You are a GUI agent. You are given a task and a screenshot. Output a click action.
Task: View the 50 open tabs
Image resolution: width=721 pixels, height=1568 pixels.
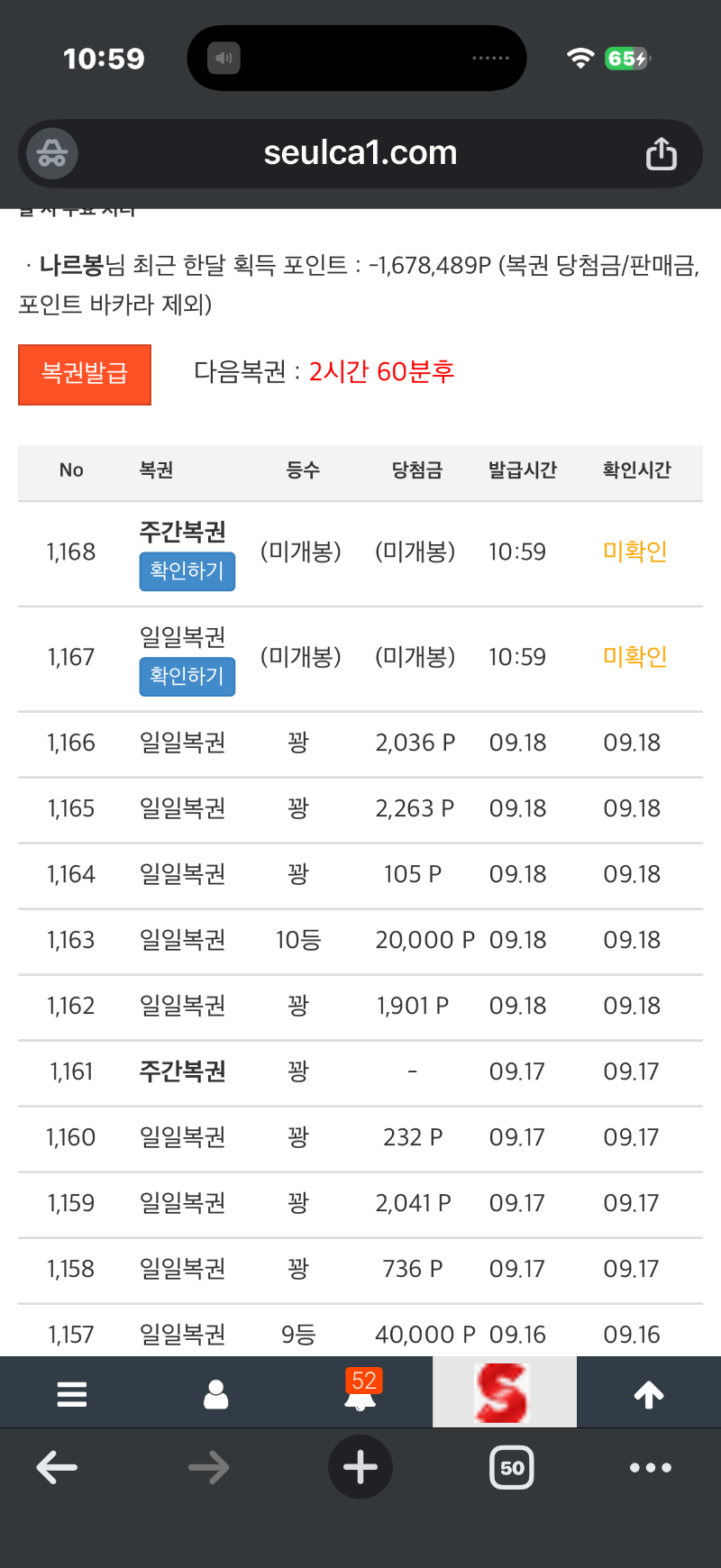click(x=512, y=1468)
